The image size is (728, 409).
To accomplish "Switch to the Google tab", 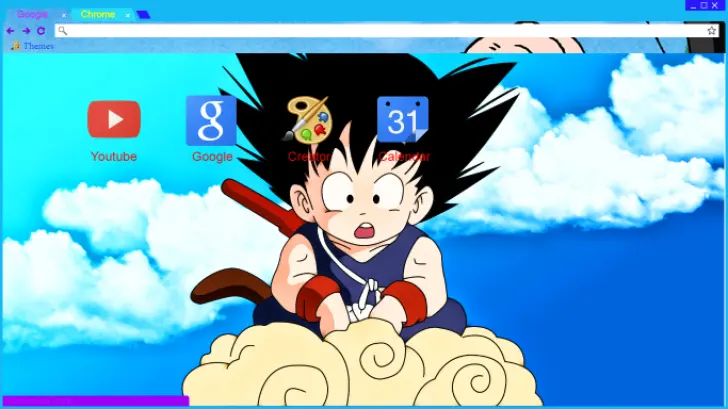I will [x=32, y=15].
